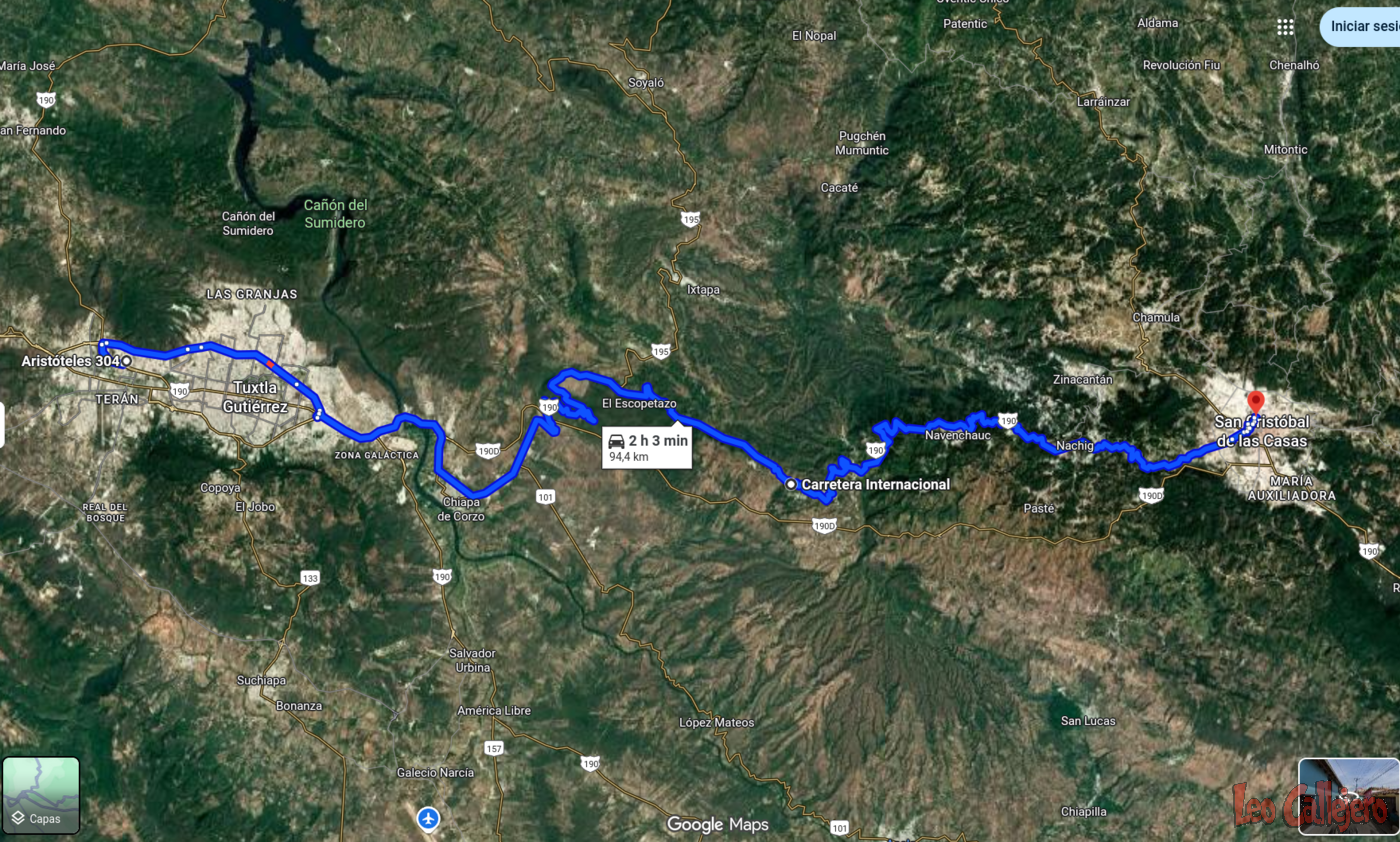Open the street photo thumbnail
This screenshot has width=1400, height=842.
(1347, 795)
